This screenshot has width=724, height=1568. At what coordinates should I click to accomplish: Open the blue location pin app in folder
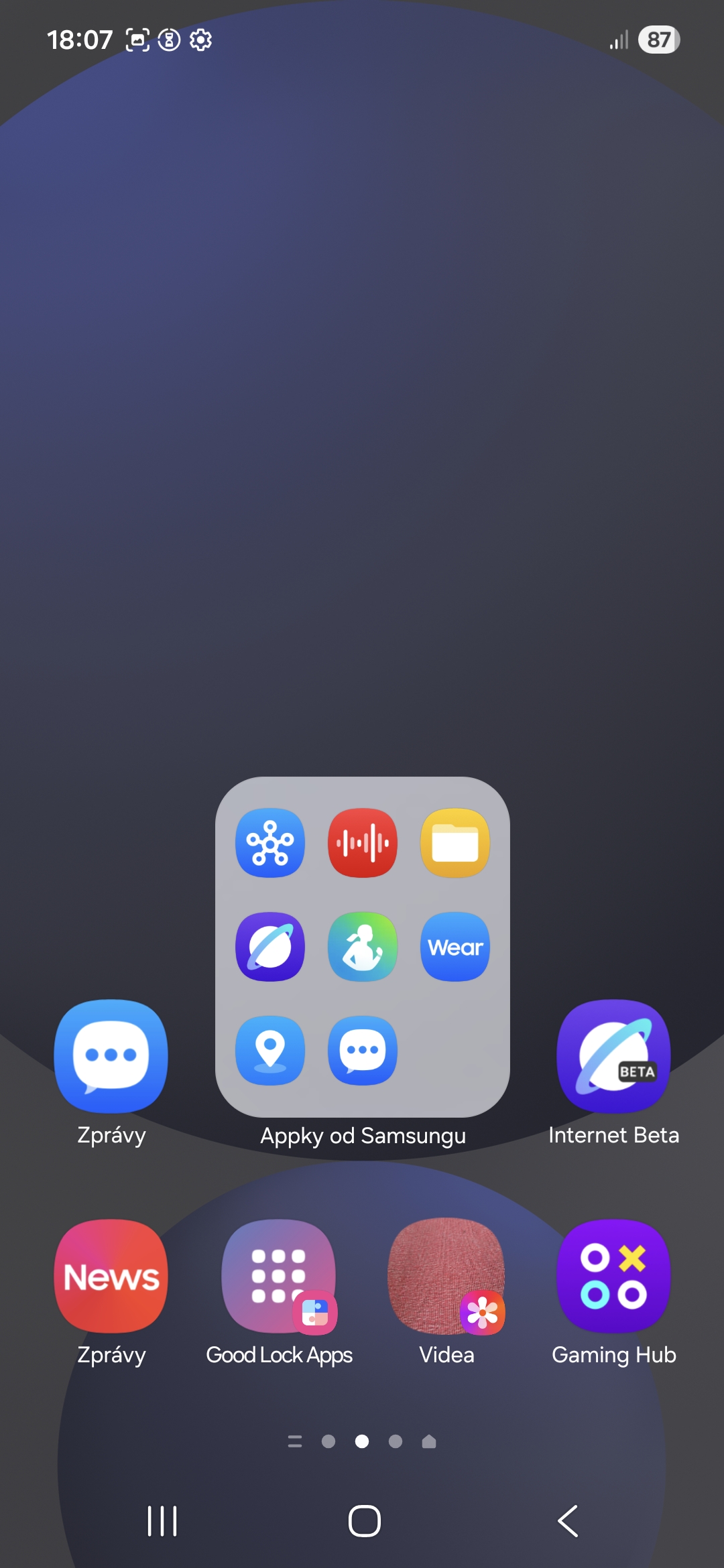(270, 1050)
